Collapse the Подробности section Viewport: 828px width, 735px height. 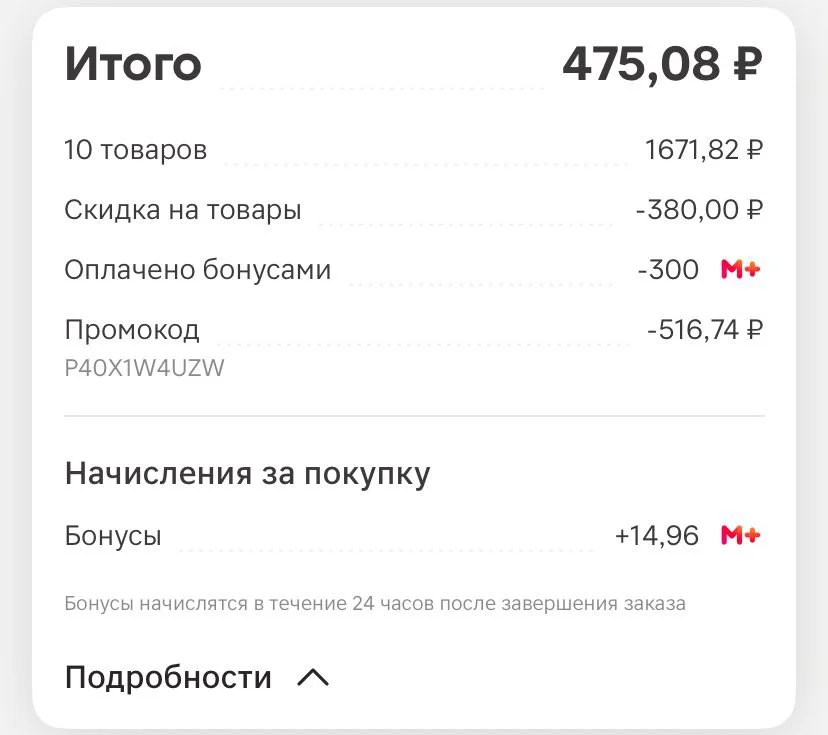point(197,677)
